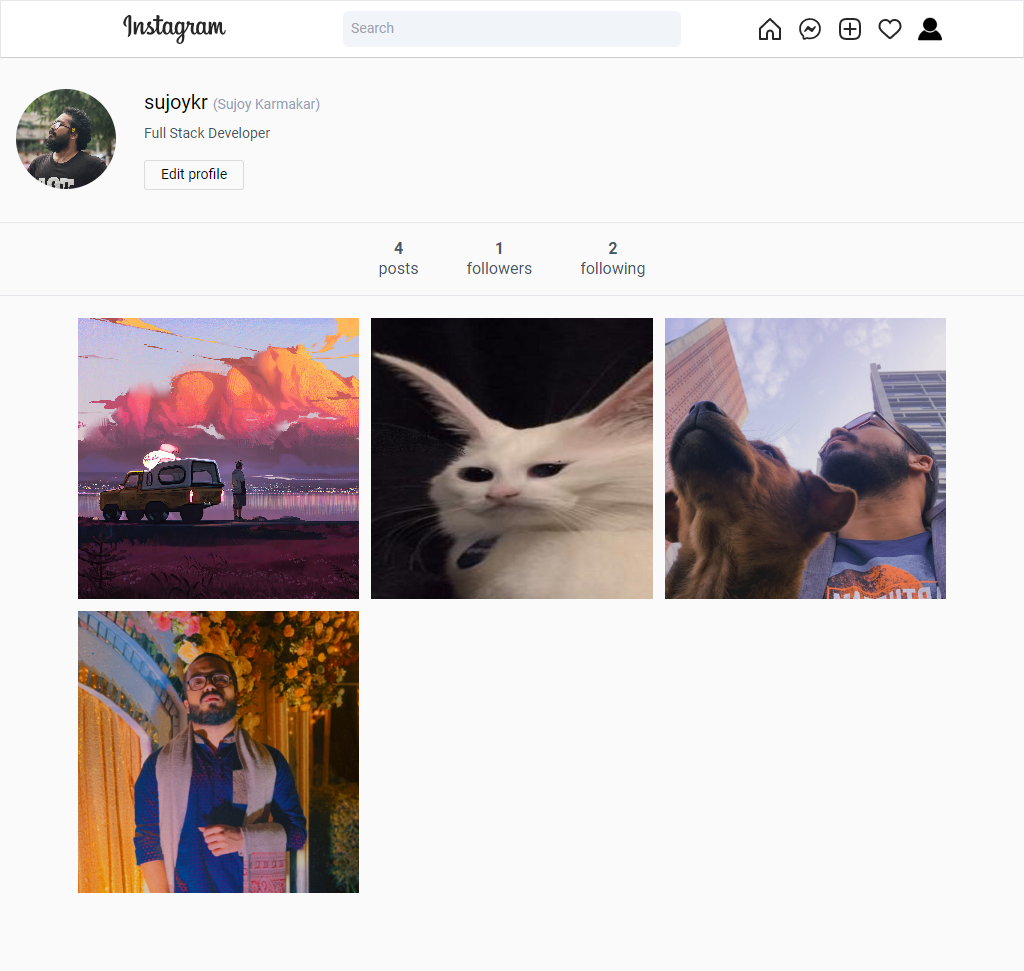Go to the home feed icon
The height and width of the screenshot is (971, 1024).
pos(770,29)
